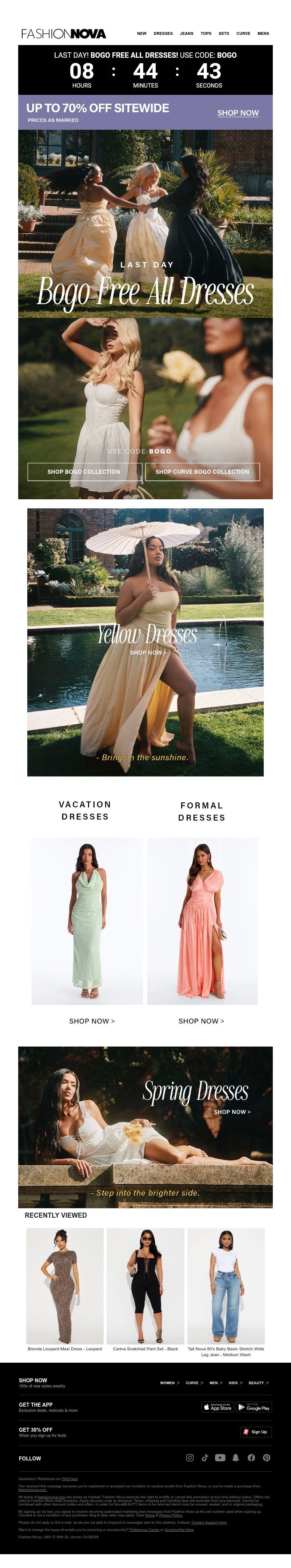Viewport: 291px width, 1568px height.
Task: Get the app on Google Play
Action: click(x=253, y=1407)
